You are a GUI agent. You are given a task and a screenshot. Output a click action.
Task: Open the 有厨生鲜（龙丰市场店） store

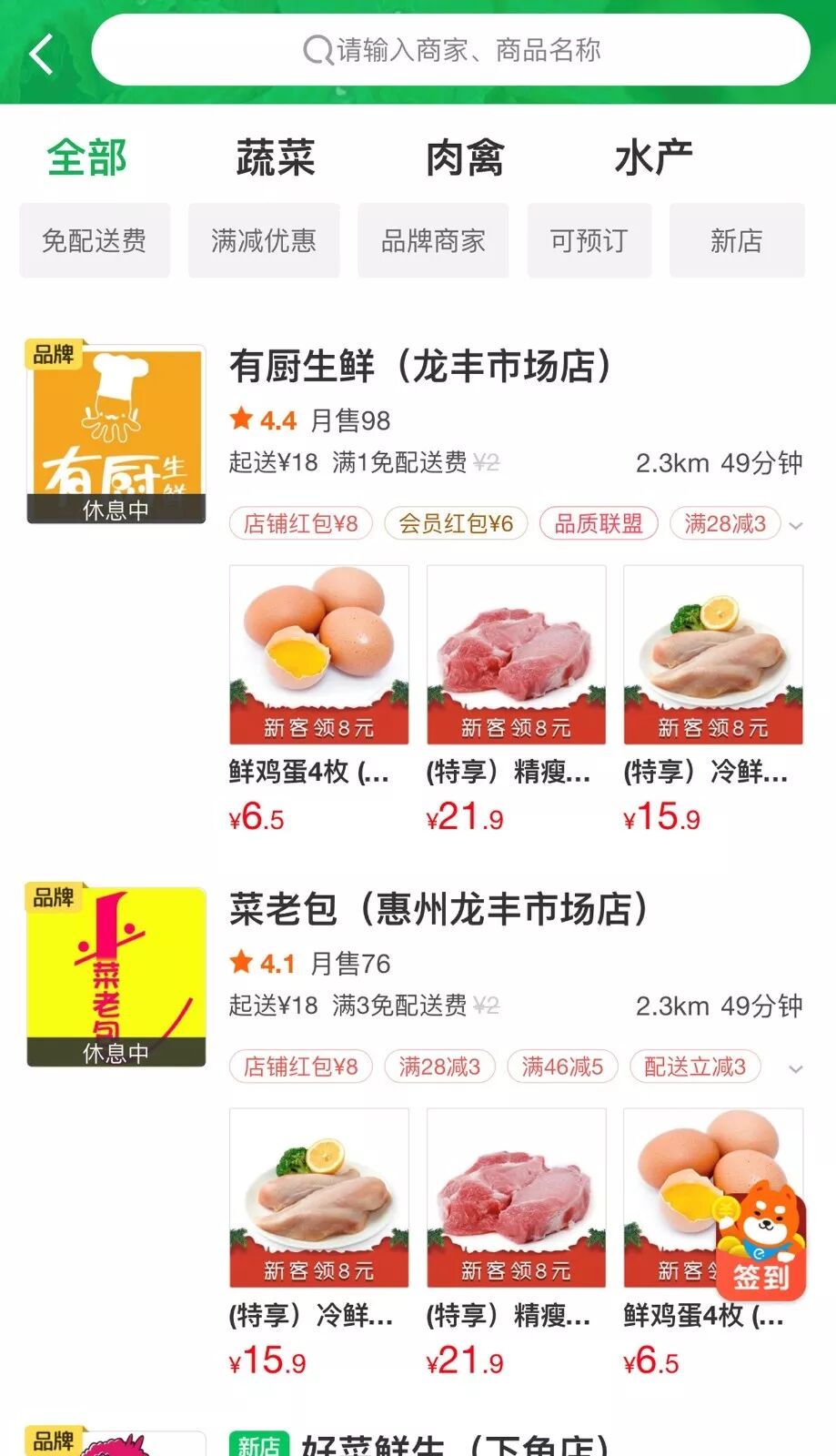pos(420,366)
